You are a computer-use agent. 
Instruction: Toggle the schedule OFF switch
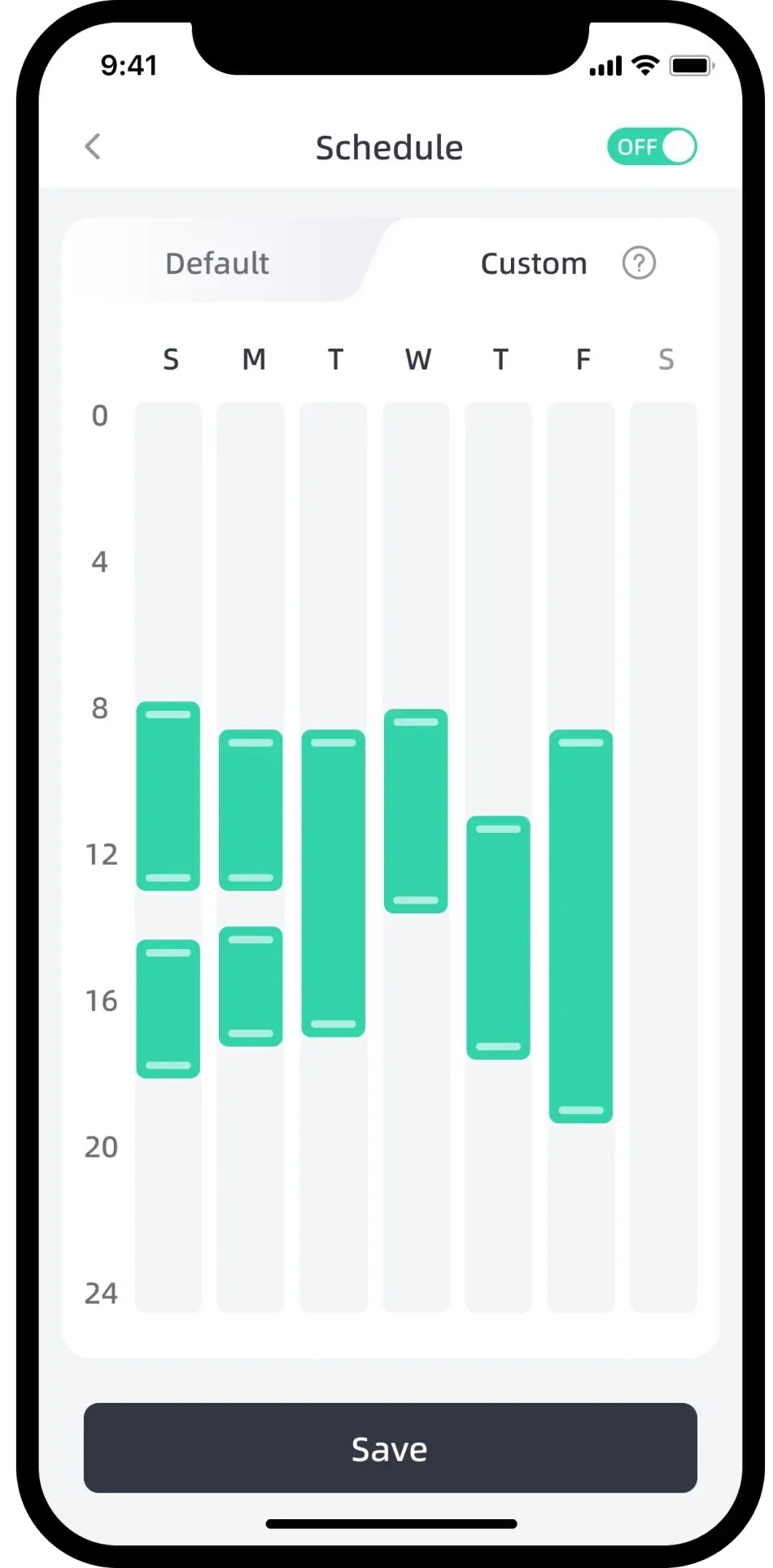click(x=651, y=147)
